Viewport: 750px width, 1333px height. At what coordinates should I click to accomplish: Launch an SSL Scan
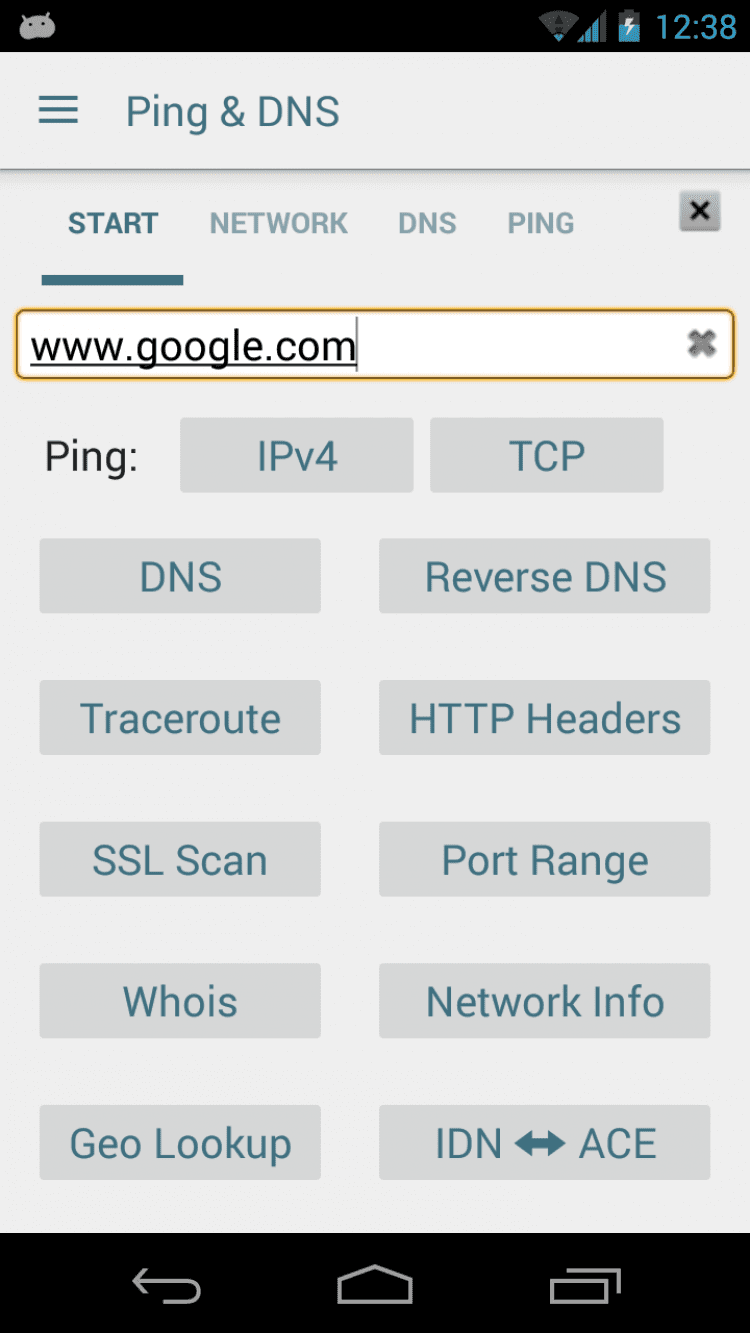pyautogui.click(x=180, y=860)
